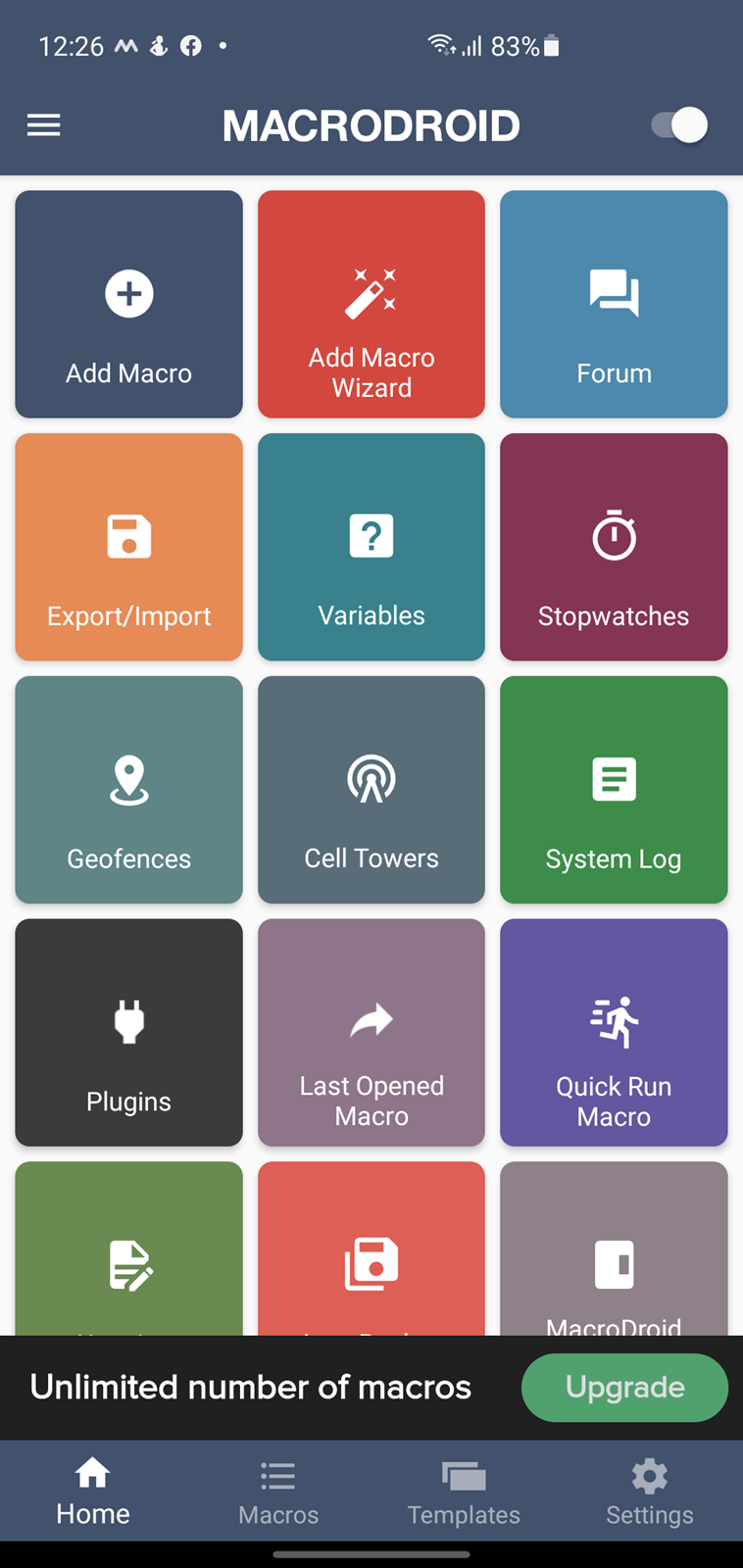Viewport: 743px width, 1568px height.
Task: Open the Add Macro tile
Action: click(x=128, y=304)
